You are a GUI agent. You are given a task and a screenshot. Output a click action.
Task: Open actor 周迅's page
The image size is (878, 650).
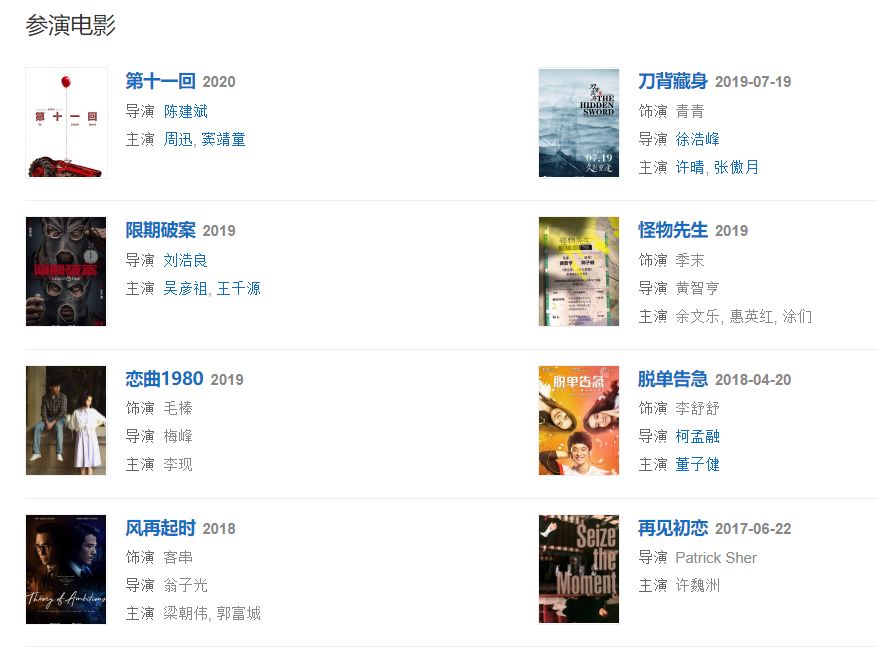click(x=178, y=139)
